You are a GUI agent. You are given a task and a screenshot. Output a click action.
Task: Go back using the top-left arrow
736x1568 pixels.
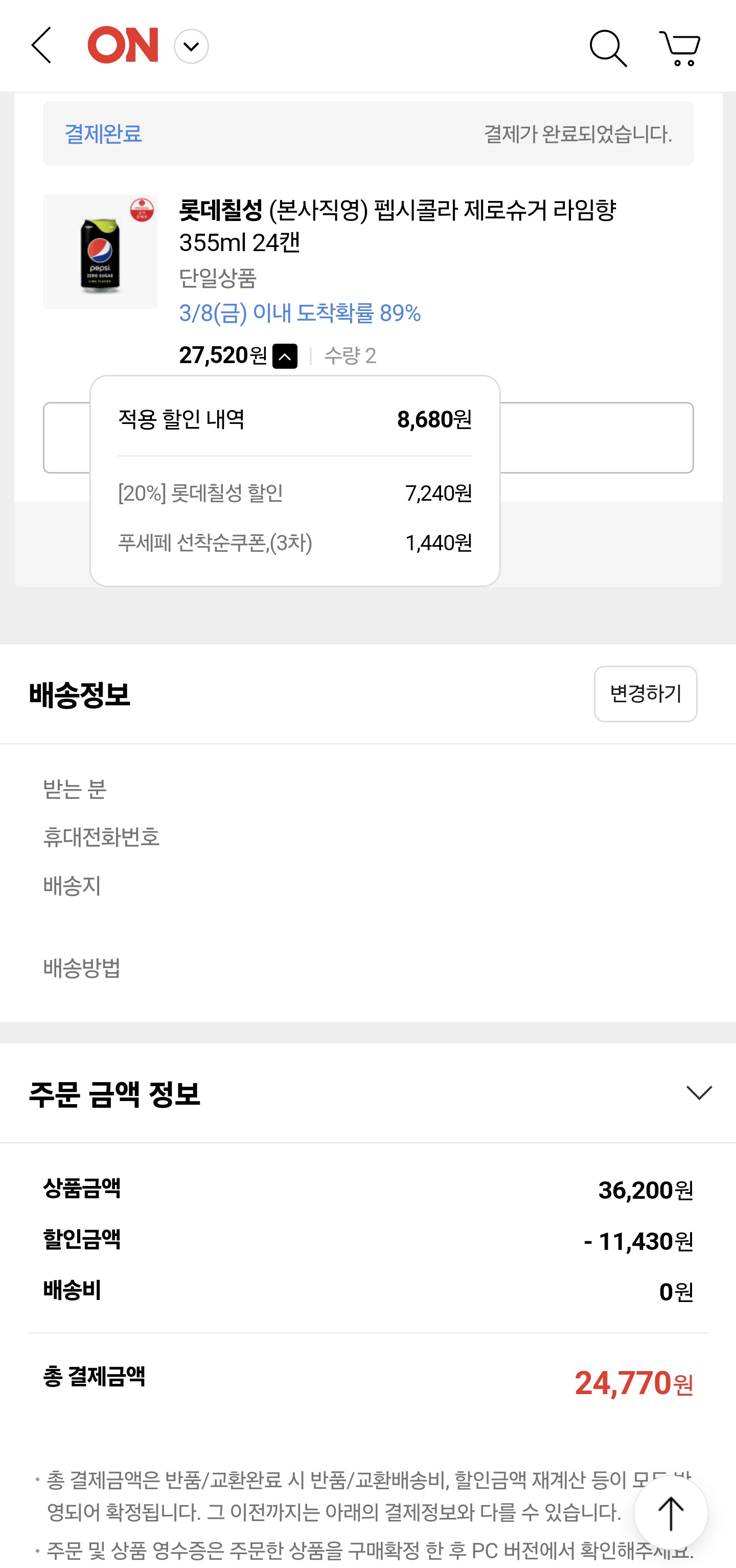[x=41, y=46]
